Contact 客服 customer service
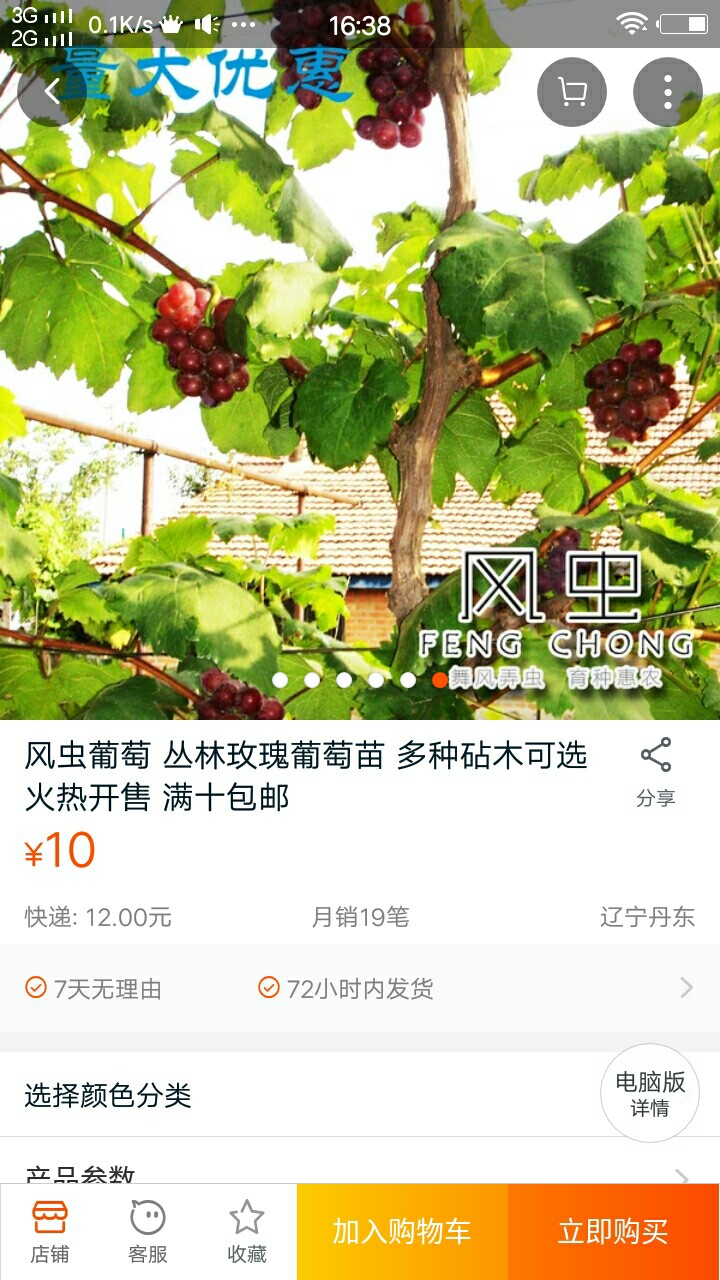This screenshot has width=720, height=1280. click(x=148, y=1232)
